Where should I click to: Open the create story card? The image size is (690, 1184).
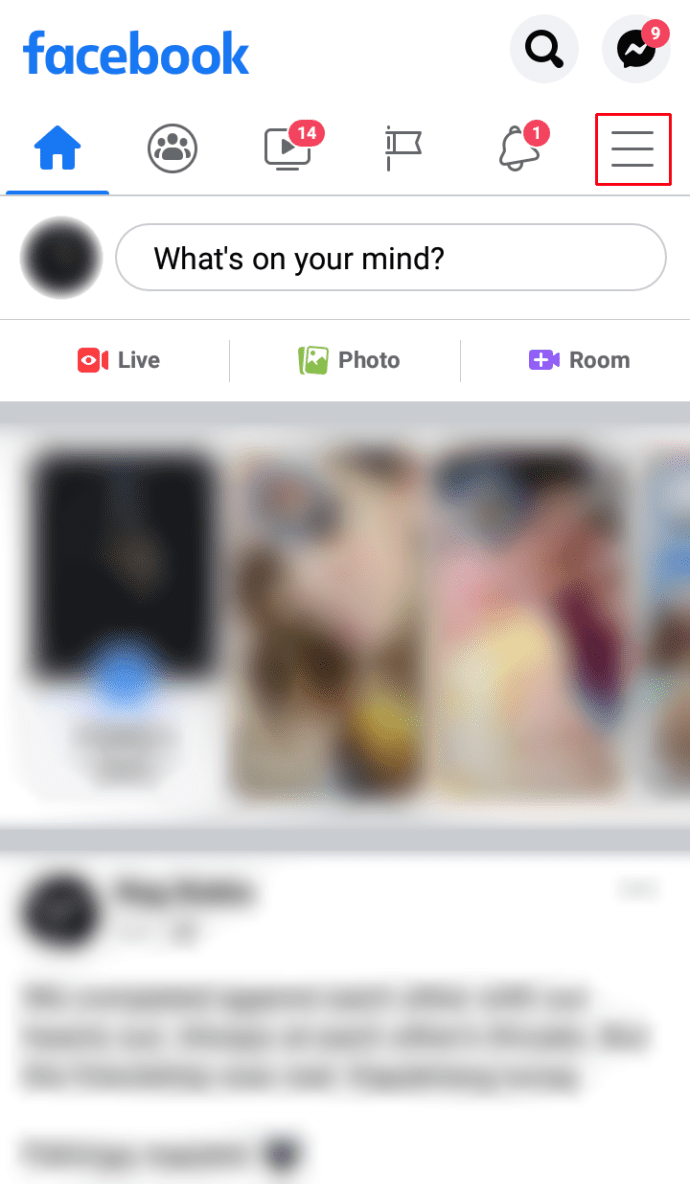pyautogui.click(x=120, y=620)
